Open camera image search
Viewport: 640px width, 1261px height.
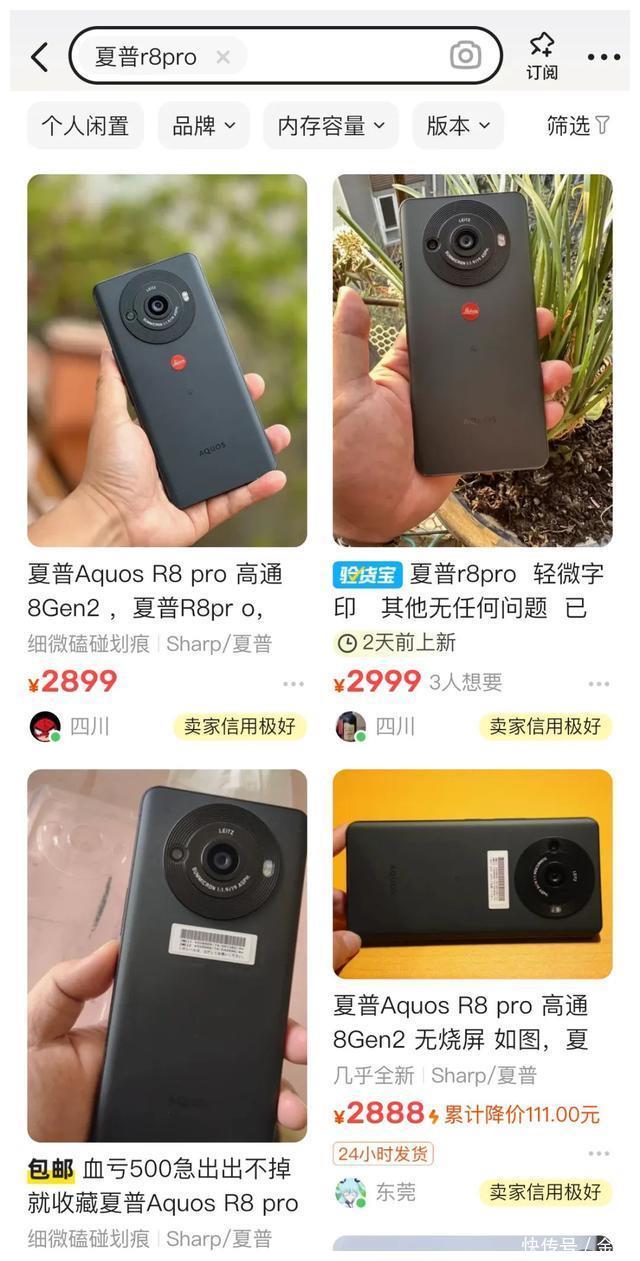click(465, 56)
